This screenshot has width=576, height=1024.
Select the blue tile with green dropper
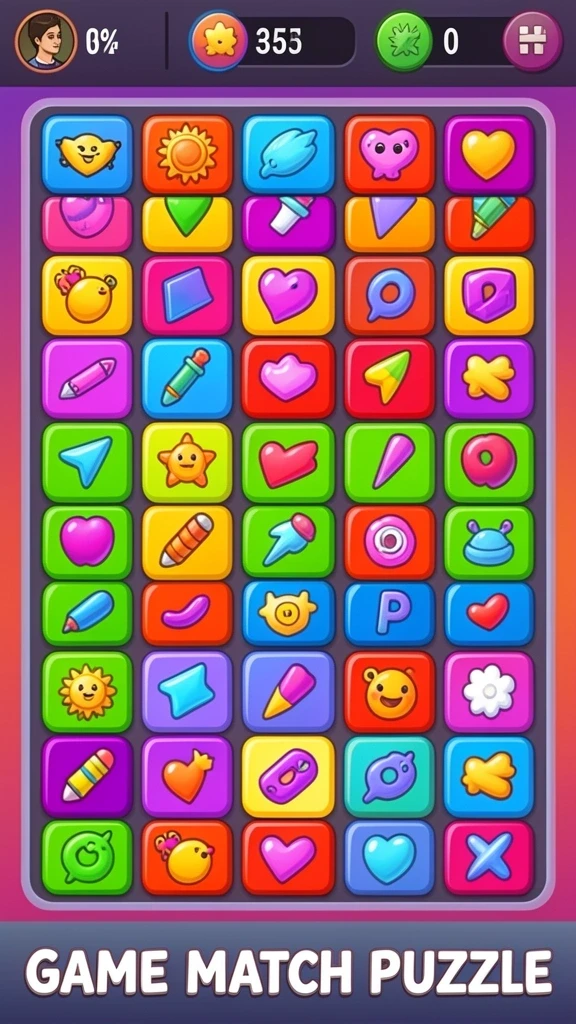(x=187, y=378)
